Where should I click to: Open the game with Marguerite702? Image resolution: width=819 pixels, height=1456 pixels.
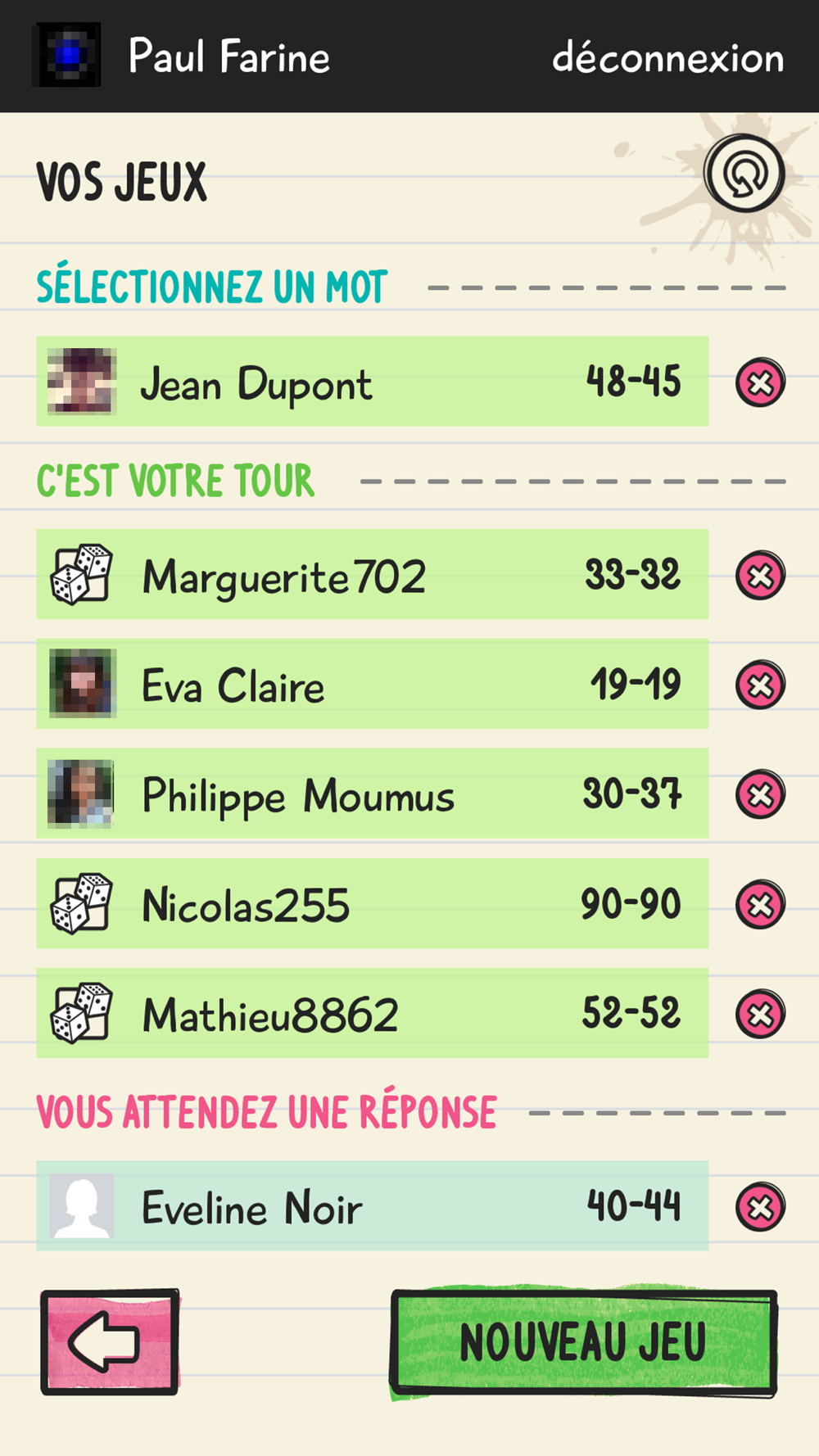(x=372, y=574)
